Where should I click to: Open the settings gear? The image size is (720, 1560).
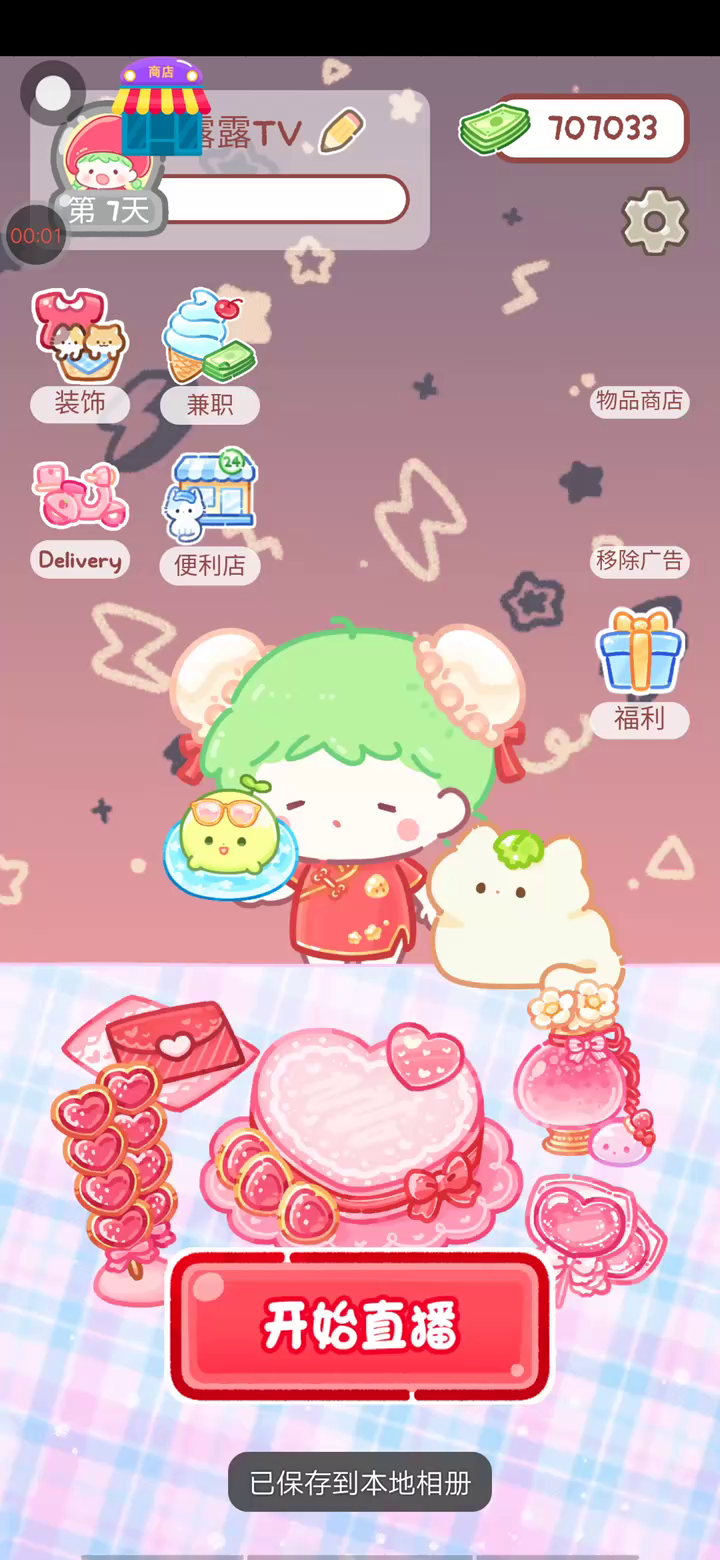655,221
